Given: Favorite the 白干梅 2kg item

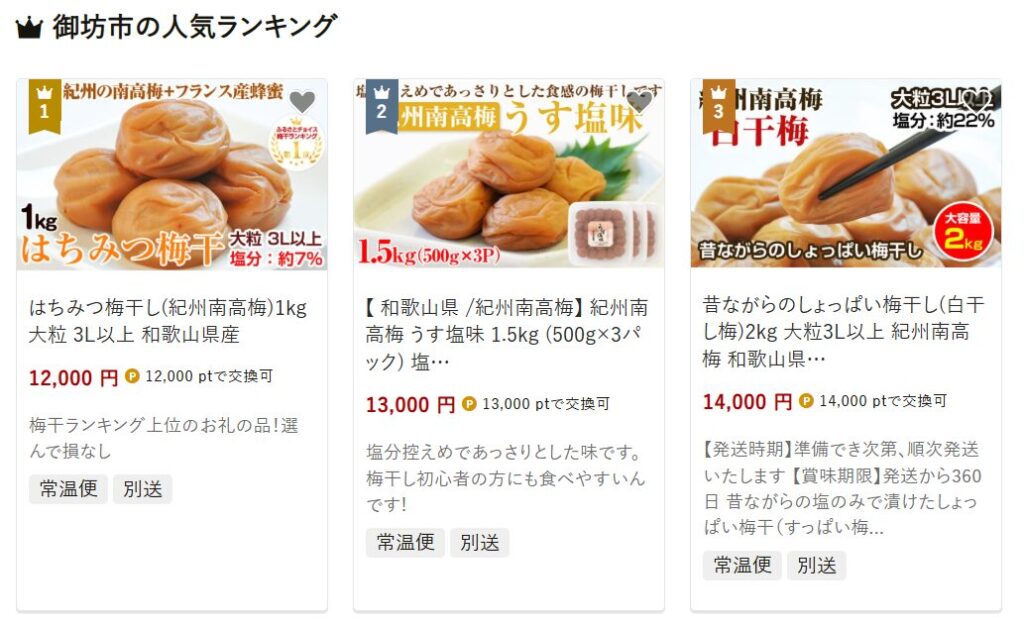Looking at the screenshot, I should click(976, 101).
